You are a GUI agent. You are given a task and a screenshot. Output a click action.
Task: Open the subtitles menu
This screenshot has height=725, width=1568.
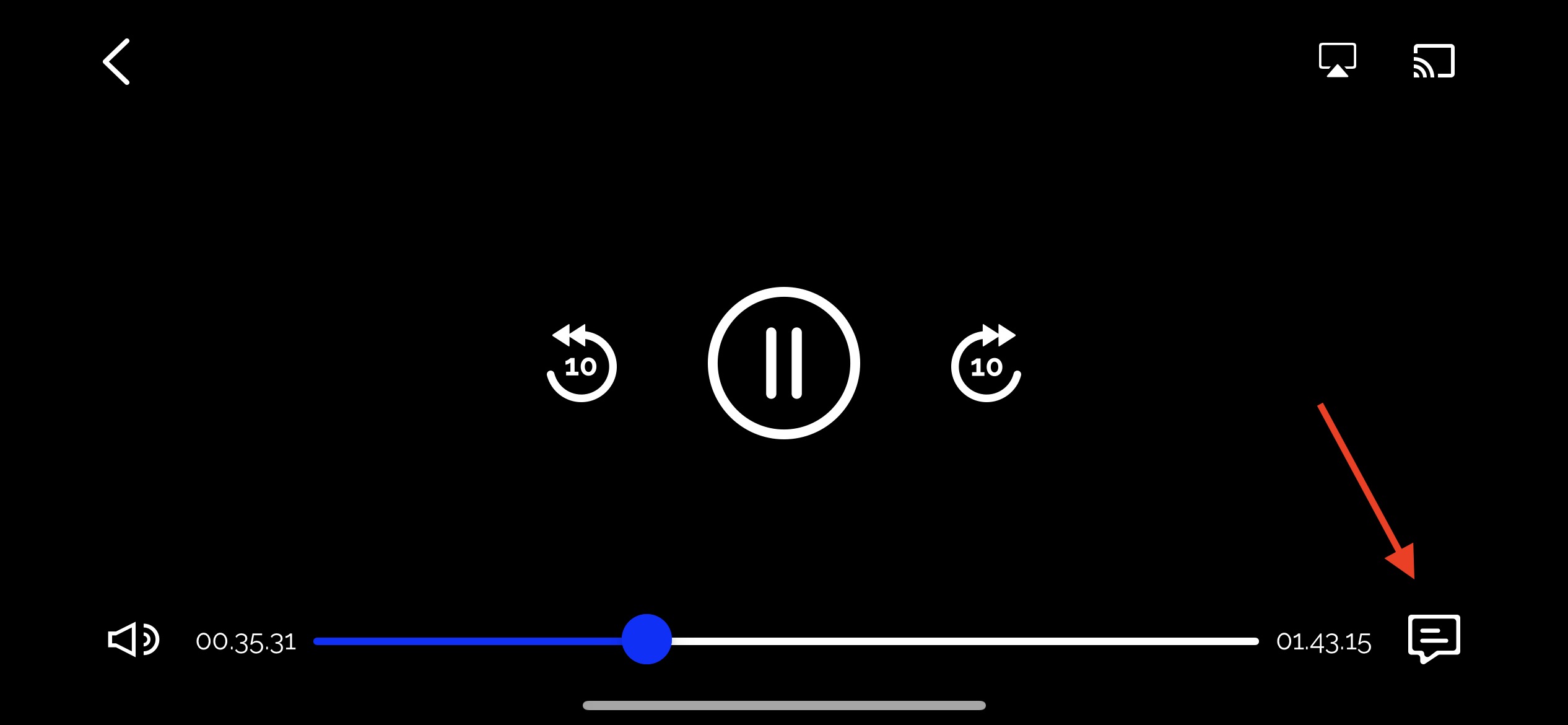tap(1434, 638)
